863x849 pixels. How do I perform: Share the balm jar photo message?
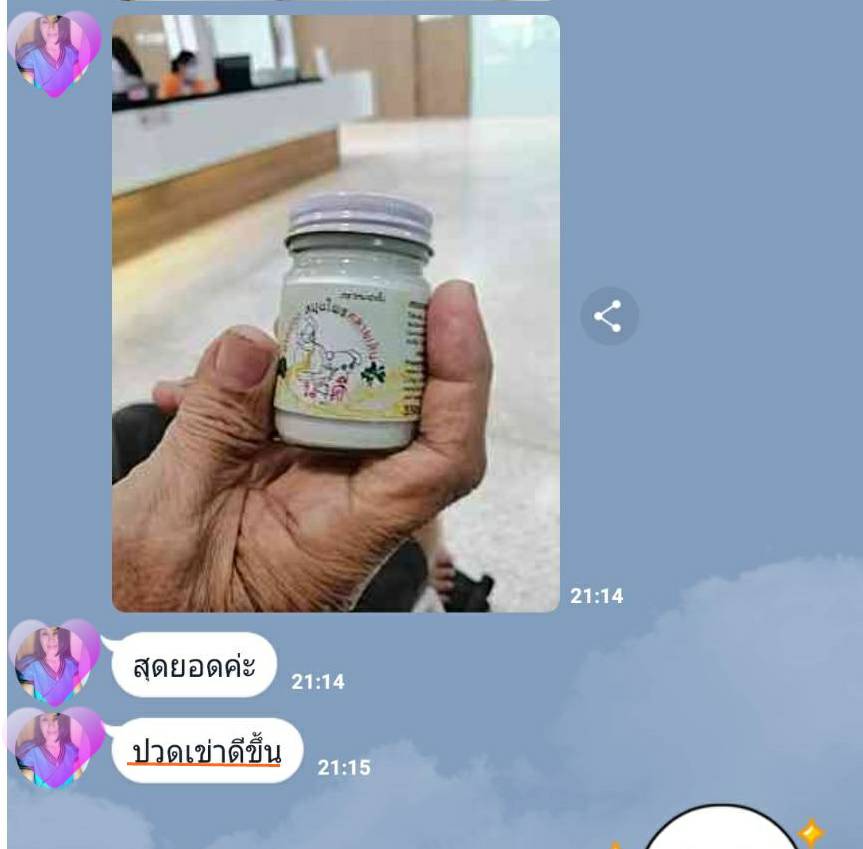tap(608, 317)
